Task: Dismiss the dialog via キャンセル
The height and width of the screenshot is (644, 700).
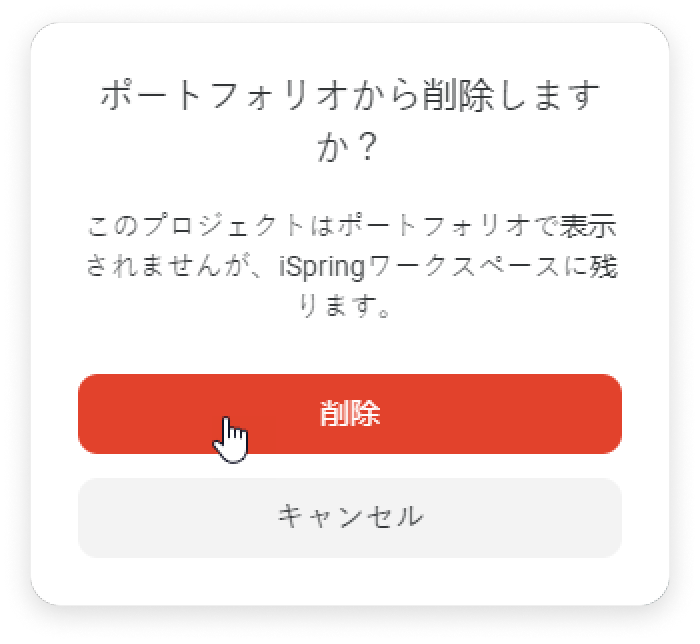Action: [350, 517]
